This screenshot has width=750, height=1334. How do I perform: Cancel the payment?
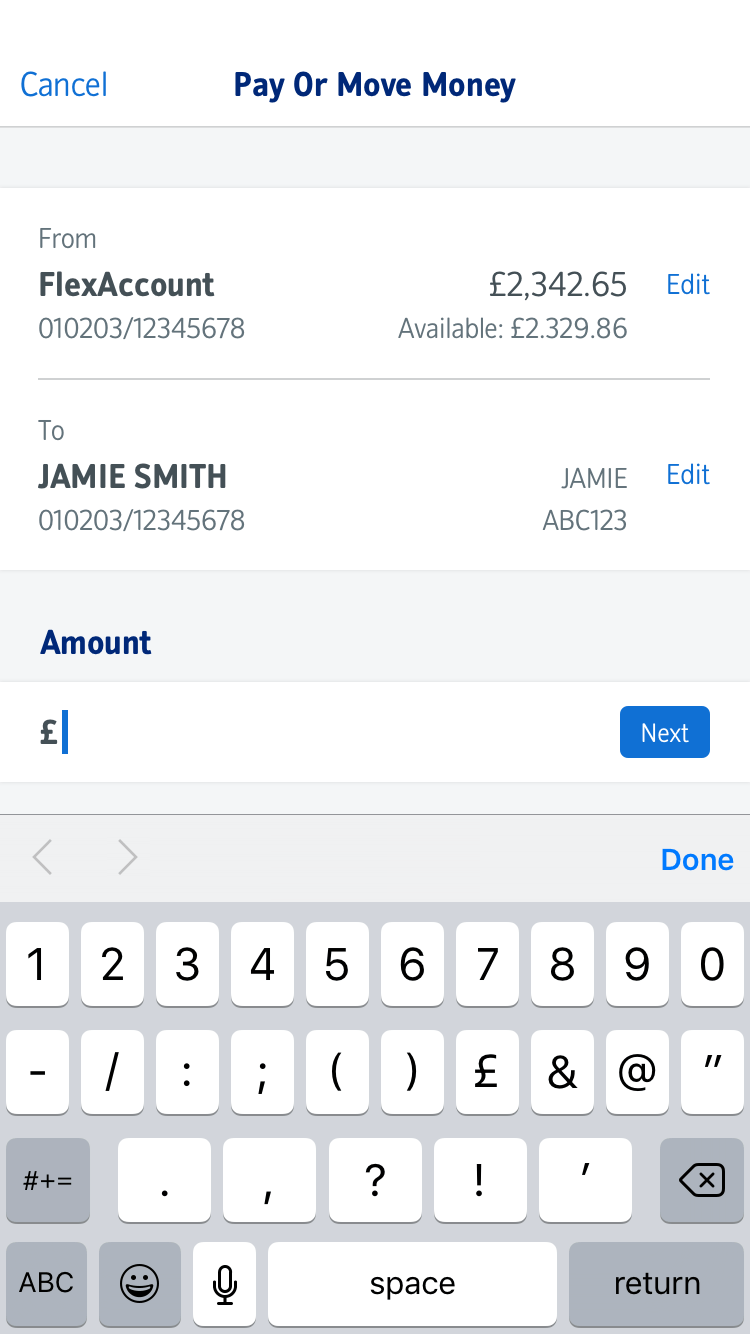(x=64, y=85)
